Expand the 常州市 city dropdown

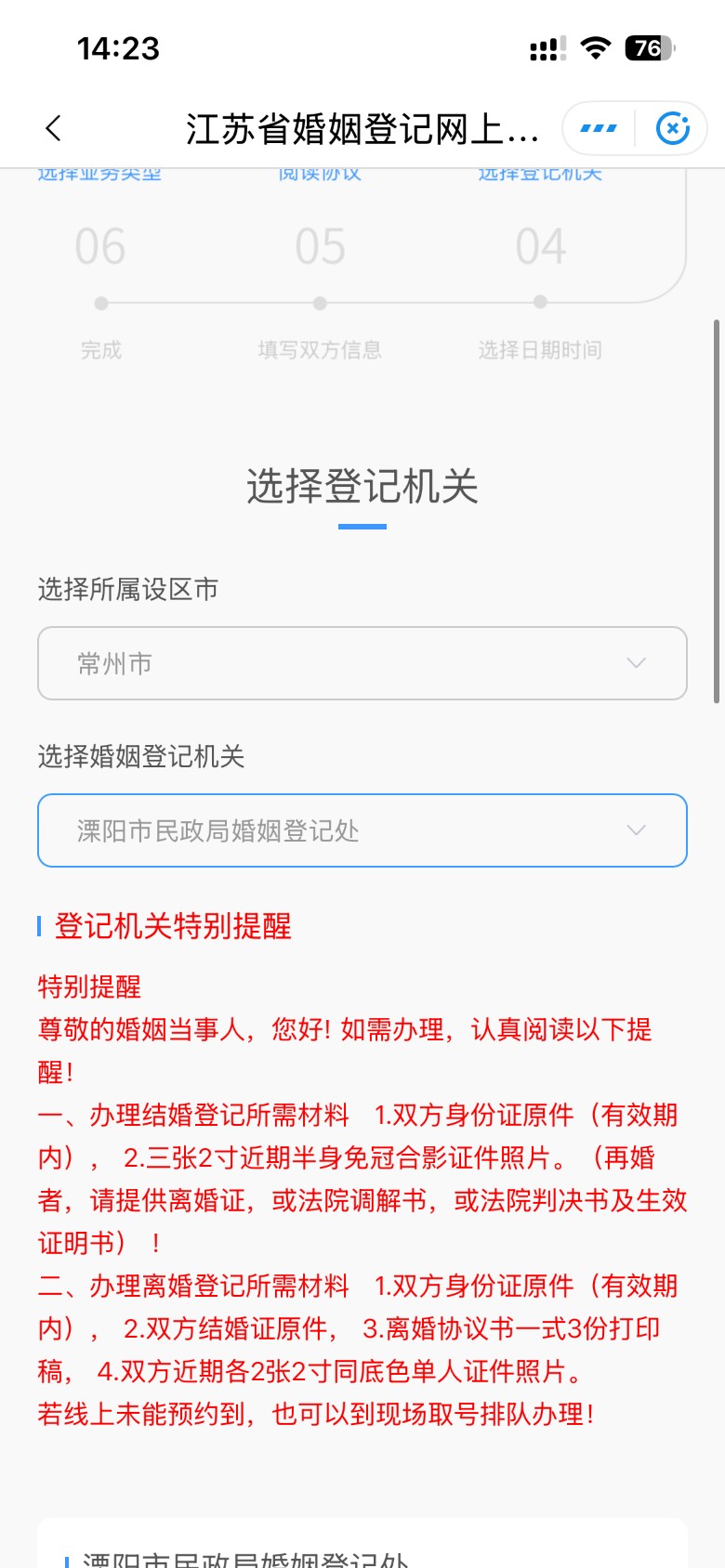[x=362, y=663]
